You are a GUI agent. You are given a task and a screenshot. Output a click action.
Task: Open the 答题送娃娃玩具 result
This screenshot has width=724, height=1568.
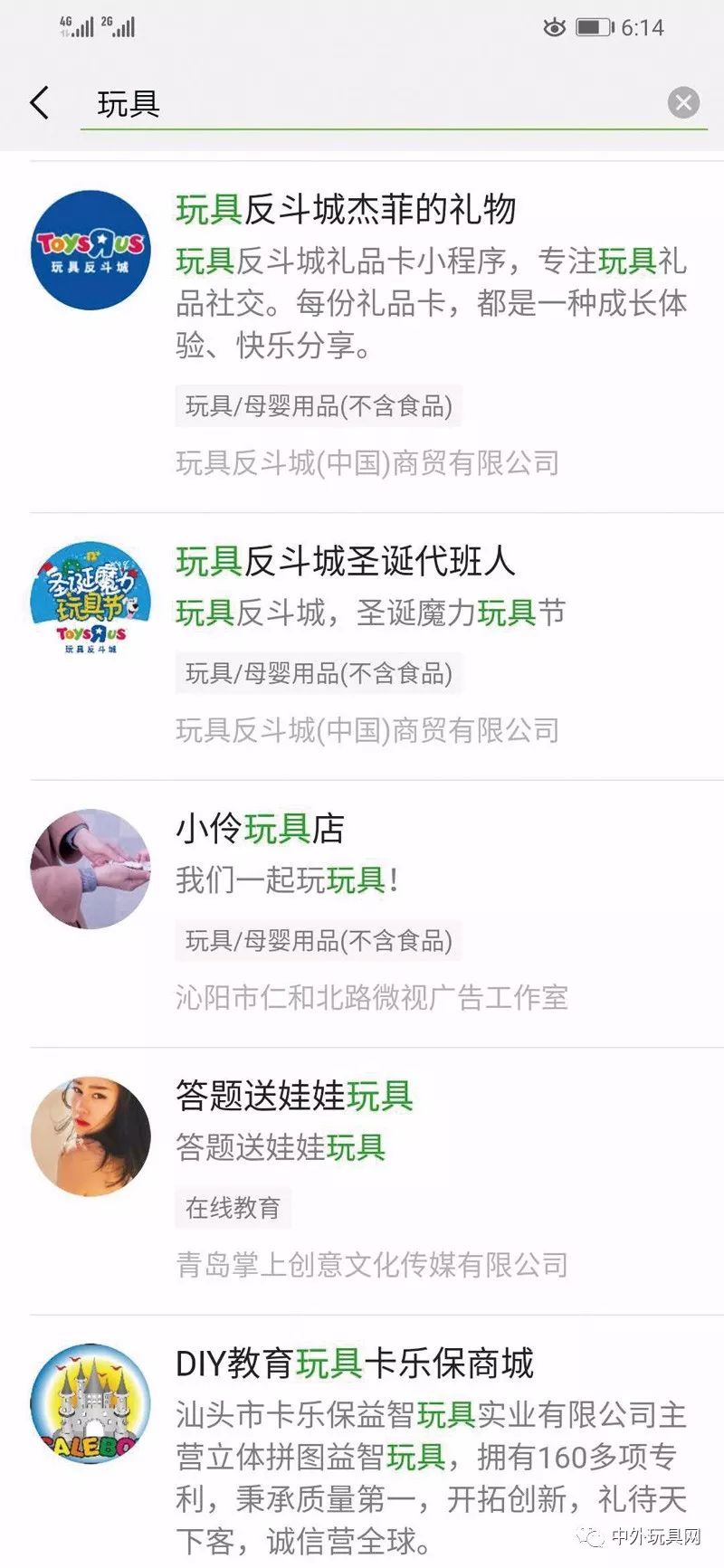tap(295, 1096)
